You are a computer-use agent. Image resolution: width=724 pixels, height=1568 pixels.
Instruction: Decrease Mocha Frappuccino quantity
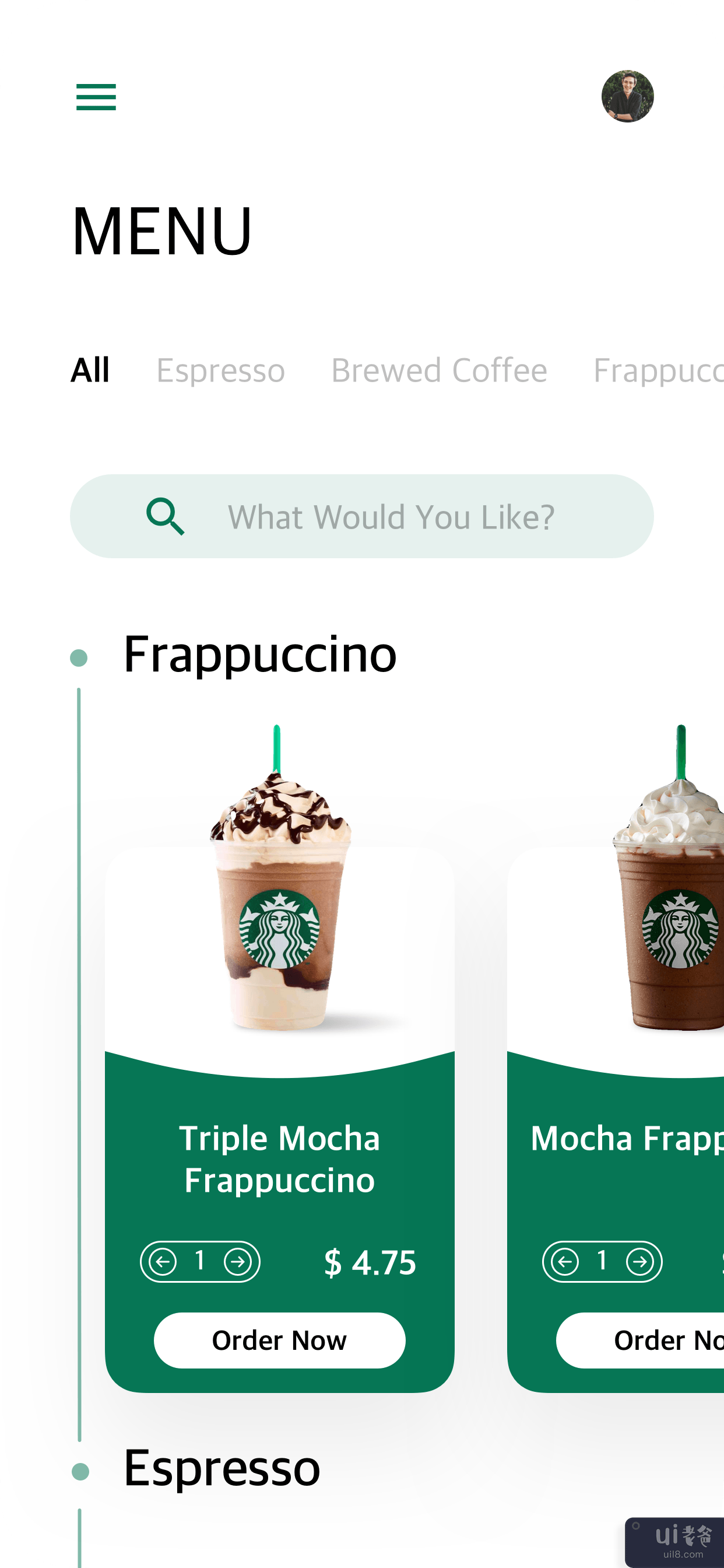pos(565,1261)
